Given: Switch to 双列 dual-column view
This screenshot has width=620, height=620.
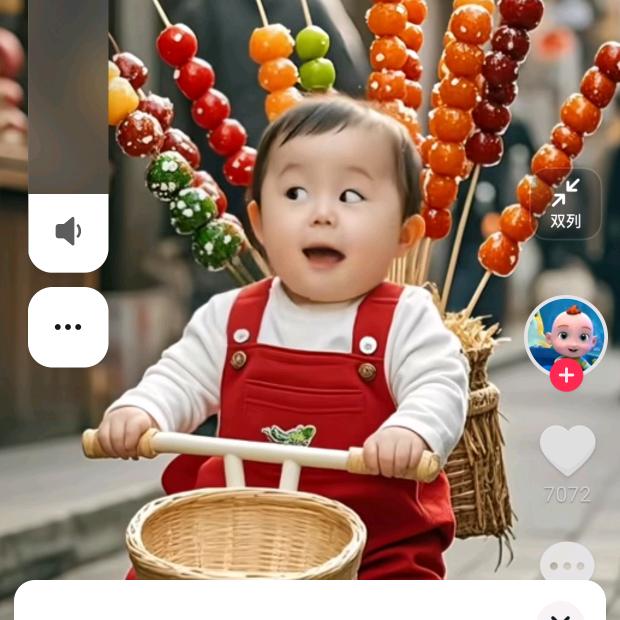Looking at the screenshot, I should click(566, 204).
